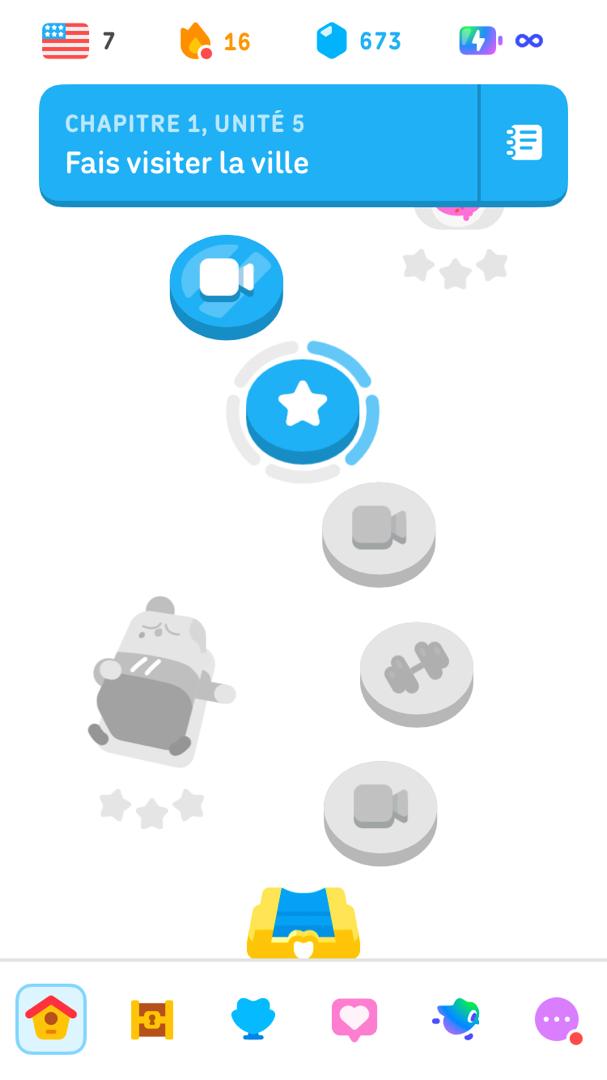607x1080 pixels.
Task: Open the Chapitre 1, Unité 5 banner
Action: click(x=258, y=144)
